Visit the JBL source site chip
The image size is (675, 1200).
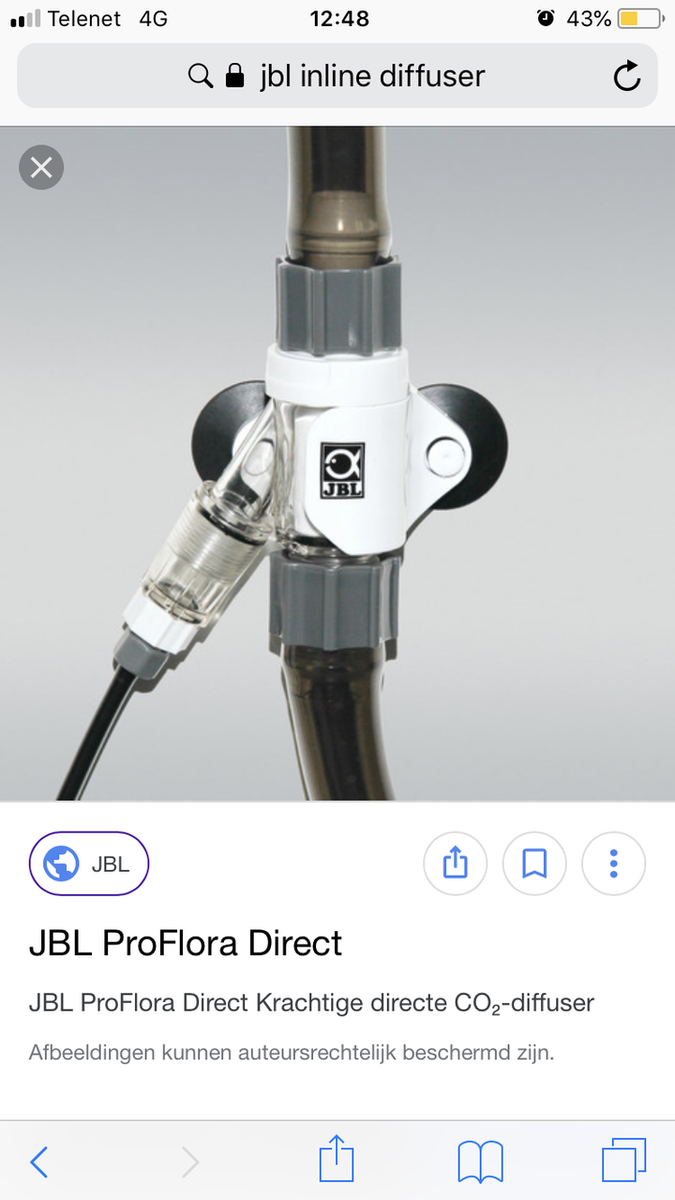(89, 863)
